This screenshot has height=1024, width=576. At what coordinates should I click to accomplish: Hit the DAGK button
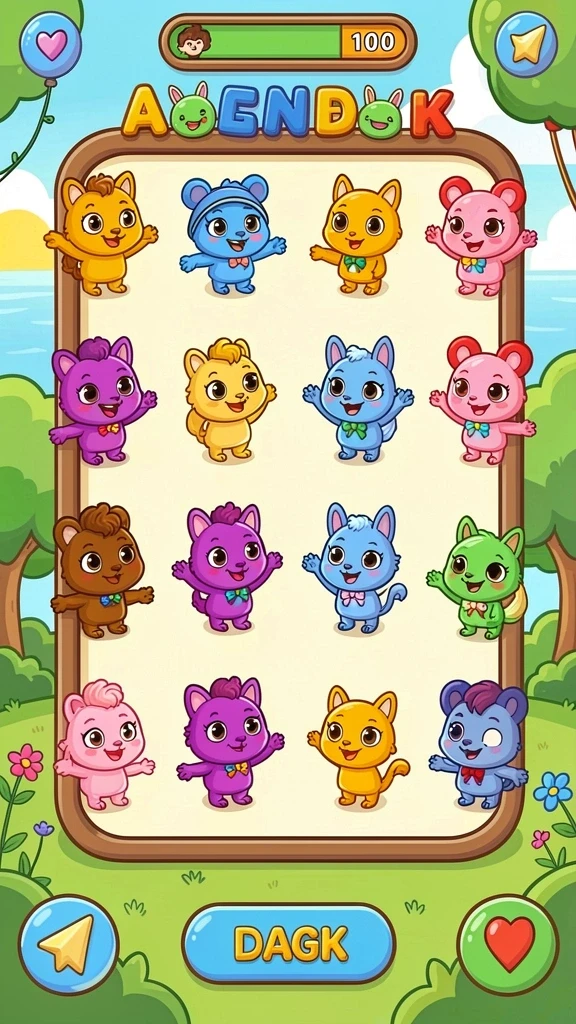point(289,944)
